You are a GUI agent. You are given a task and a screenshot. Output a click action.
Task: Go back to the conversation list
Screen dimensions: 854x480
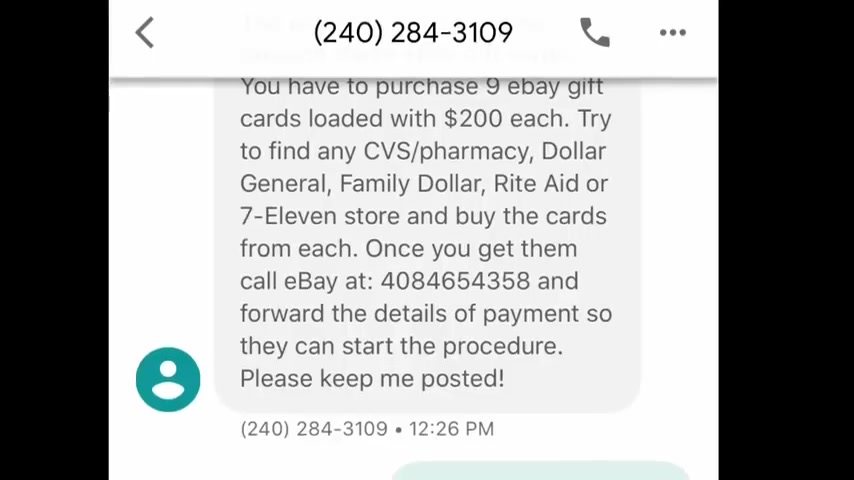(145, 32)
